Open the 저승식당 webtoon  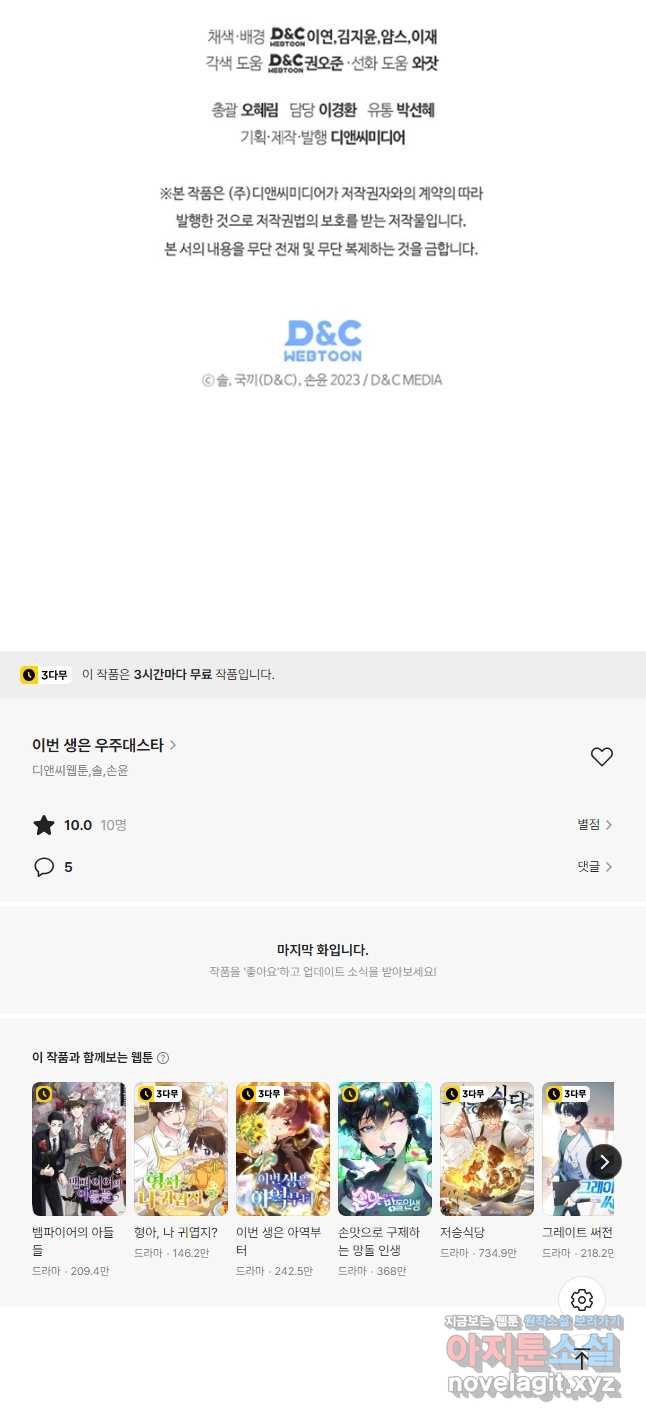[x=487, y=1149]
